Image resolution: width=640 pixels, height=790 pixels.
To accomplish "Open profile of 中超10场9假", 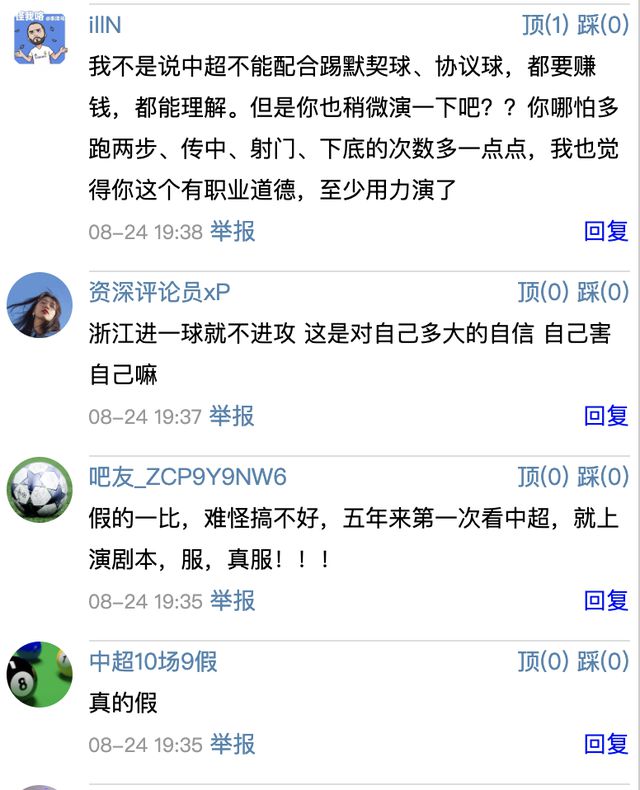I will click(153, 661).
